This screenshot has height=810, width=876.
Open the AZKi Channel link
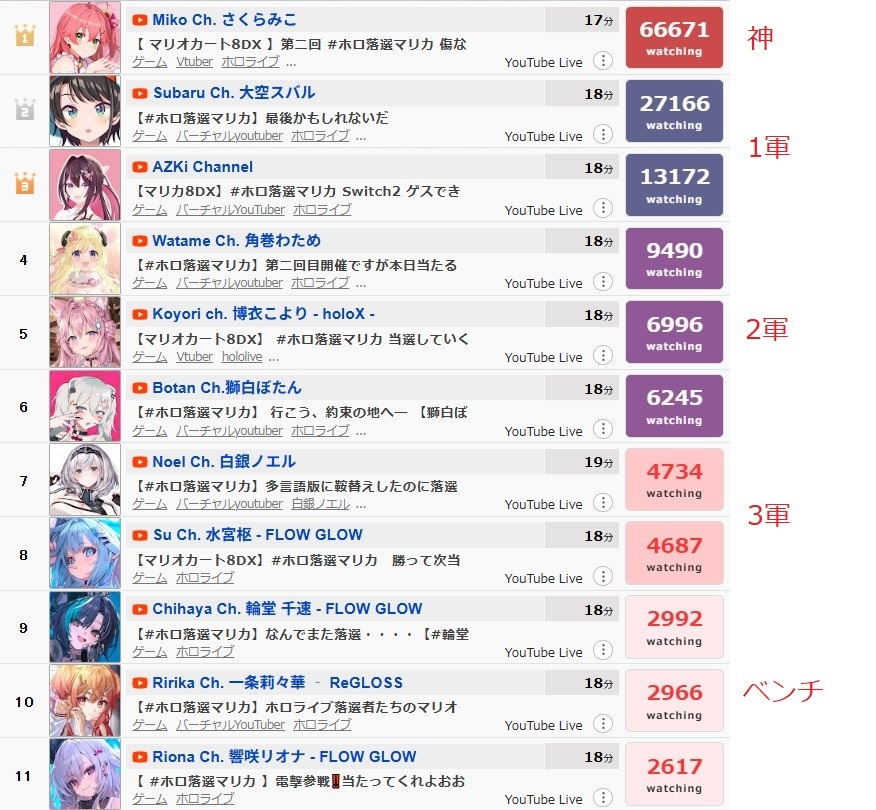pos(202,167)
